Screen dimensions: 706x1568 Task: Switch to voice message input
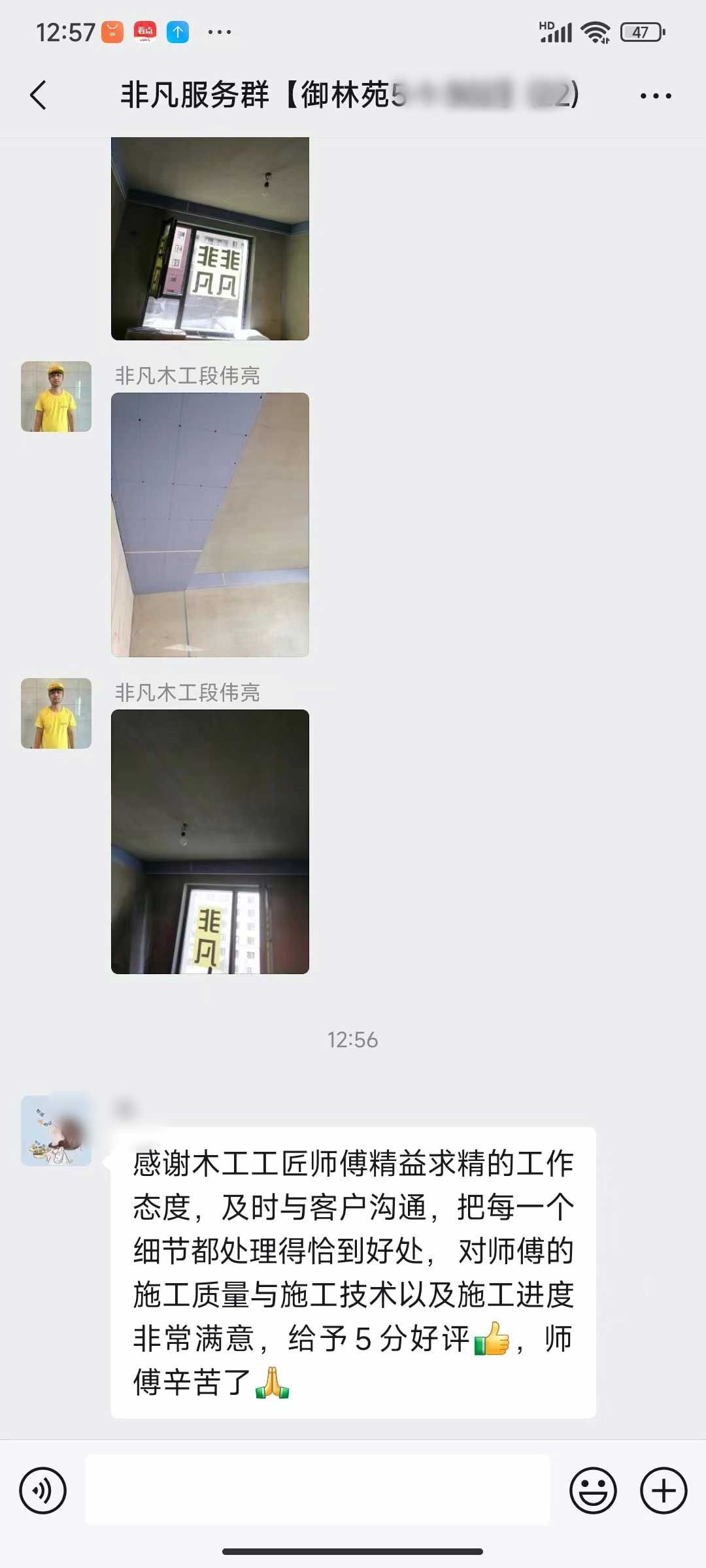coord(43,1491)
